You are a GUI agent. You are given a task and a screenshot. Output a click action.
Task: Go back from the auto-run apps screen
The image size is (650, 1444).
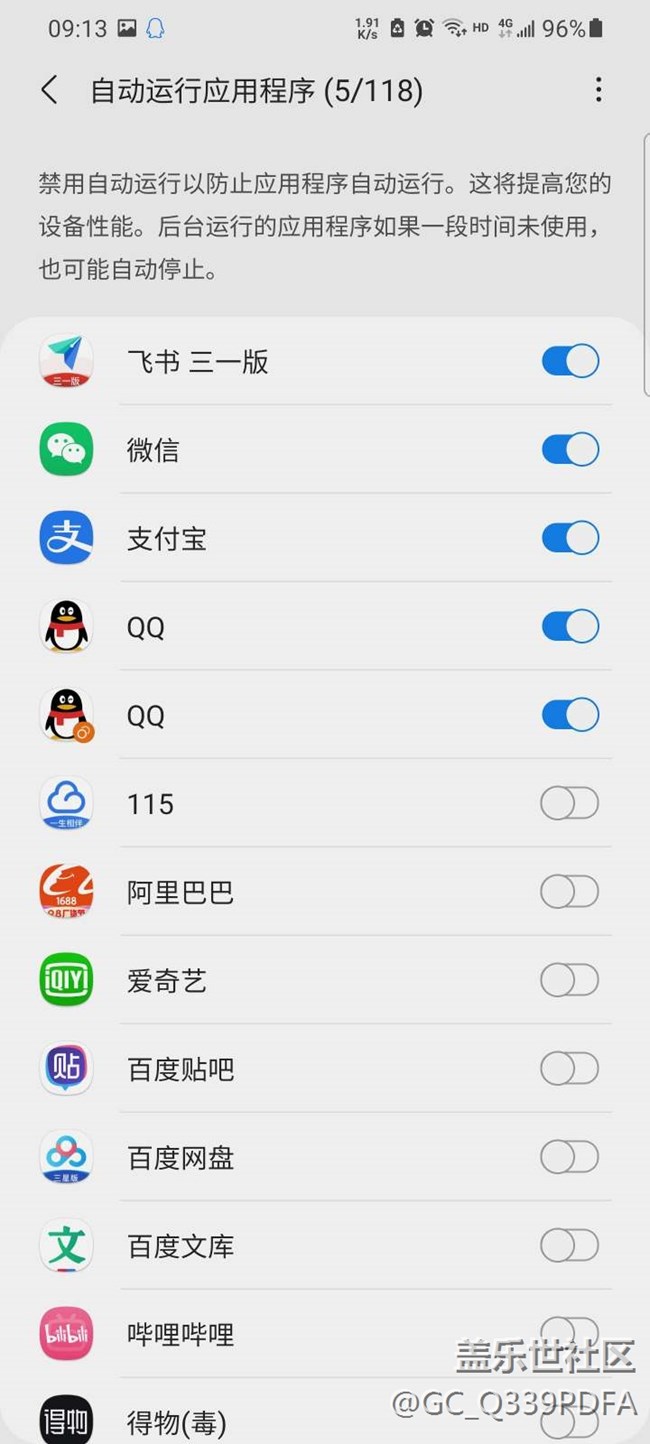49,91
